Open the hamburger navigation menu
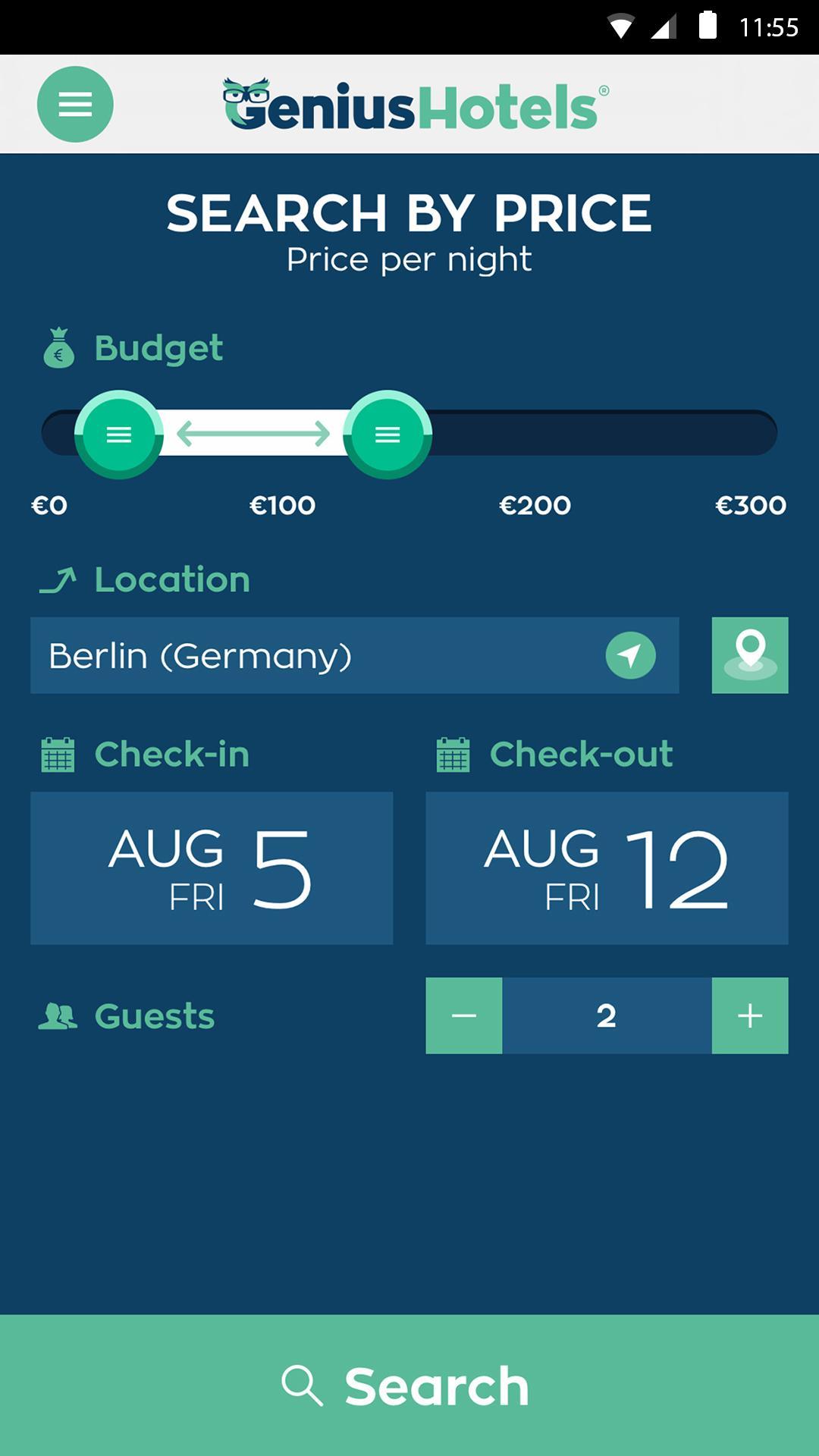The height and width of the screenshot is (1456, 819). 74,104
